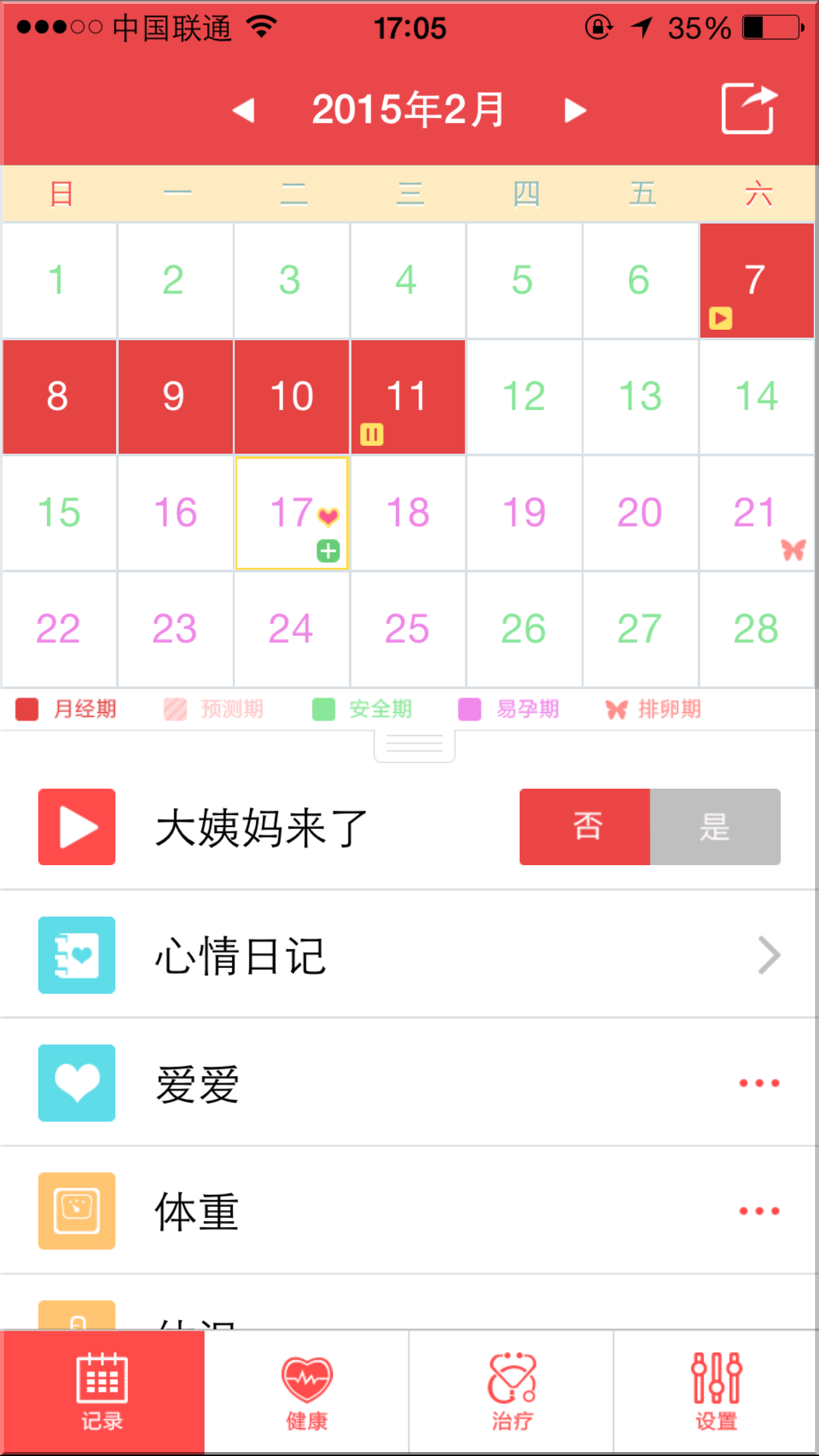819x1456 pixels.
Task: Select February 11 on the calendar
Action: 408,397
